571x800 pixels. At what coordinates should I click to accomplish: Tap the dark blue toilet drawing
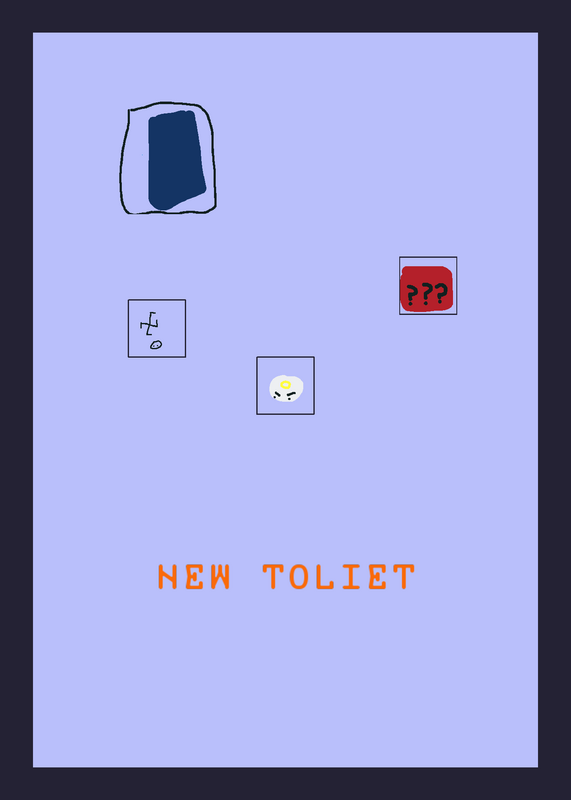point(168,158)
